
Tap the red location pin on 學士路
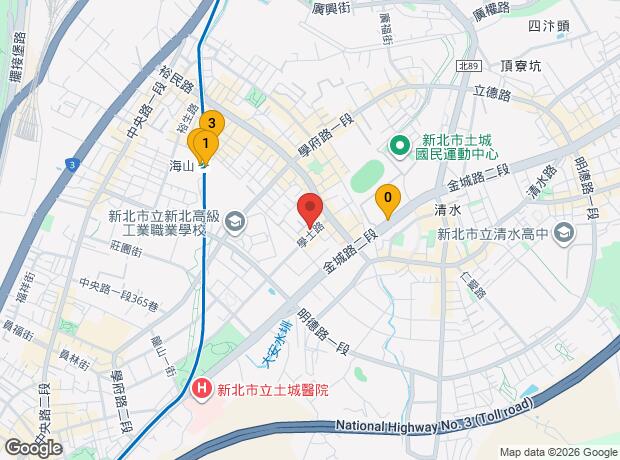tap(310, 210)
